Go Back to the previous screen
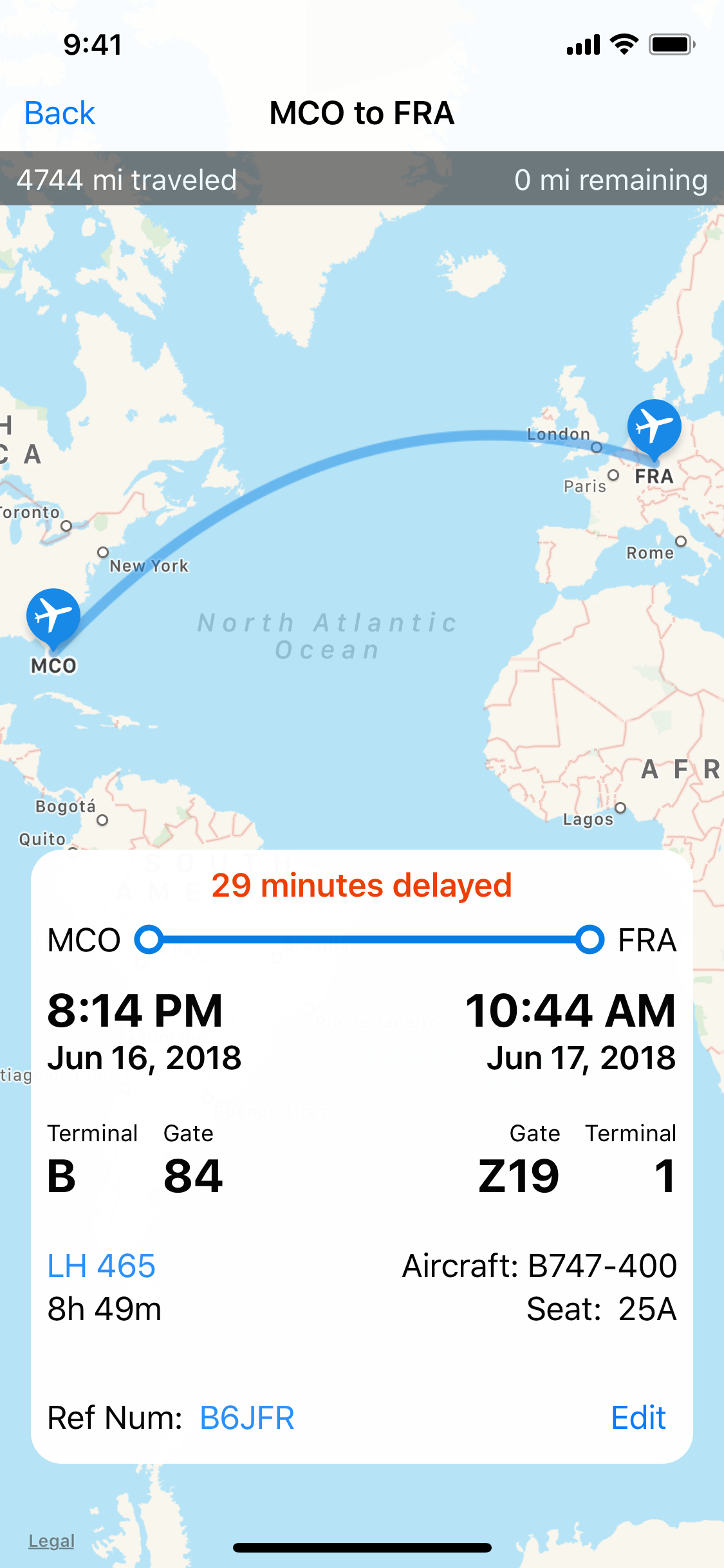Image resolution: width=724 pixels, height=1568 pixels. pos(59,113)
